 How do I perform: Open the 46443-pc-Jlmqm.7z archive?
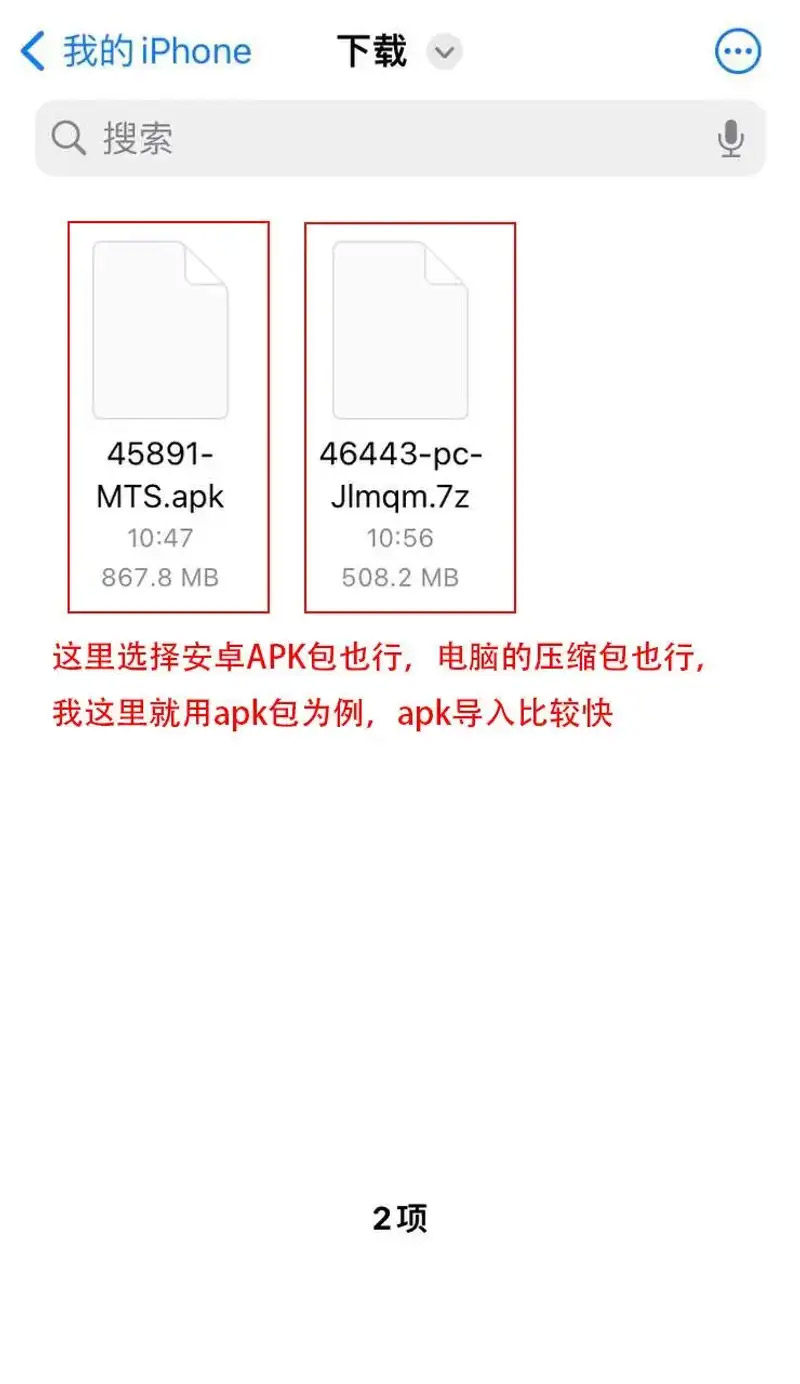(400, 331)
